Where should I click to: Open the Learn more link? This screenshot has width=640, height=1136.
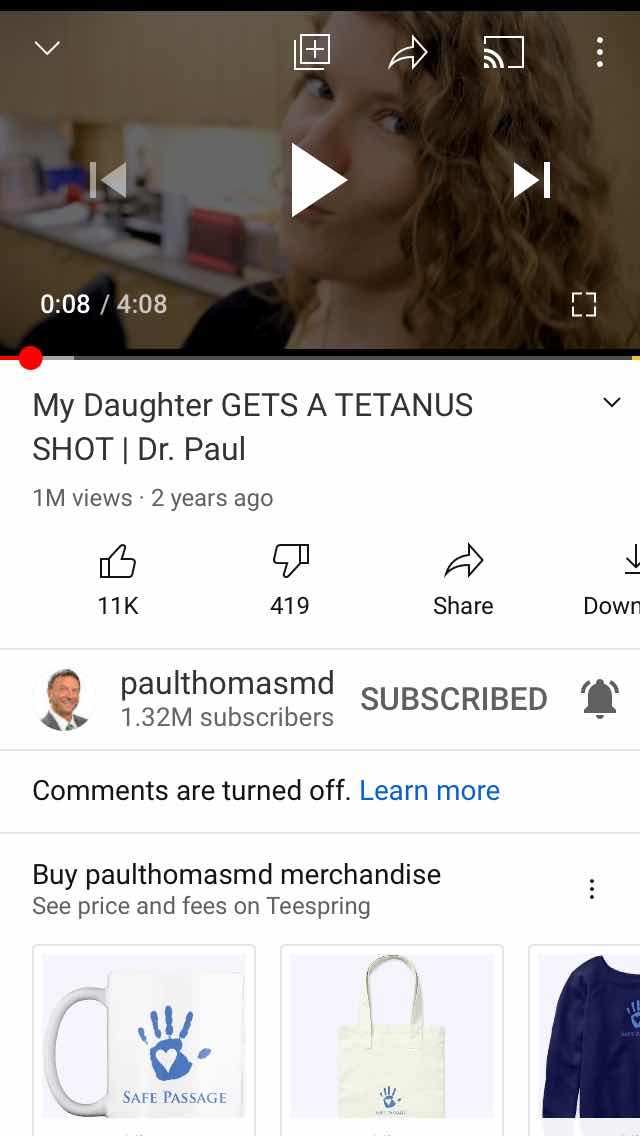429,791
